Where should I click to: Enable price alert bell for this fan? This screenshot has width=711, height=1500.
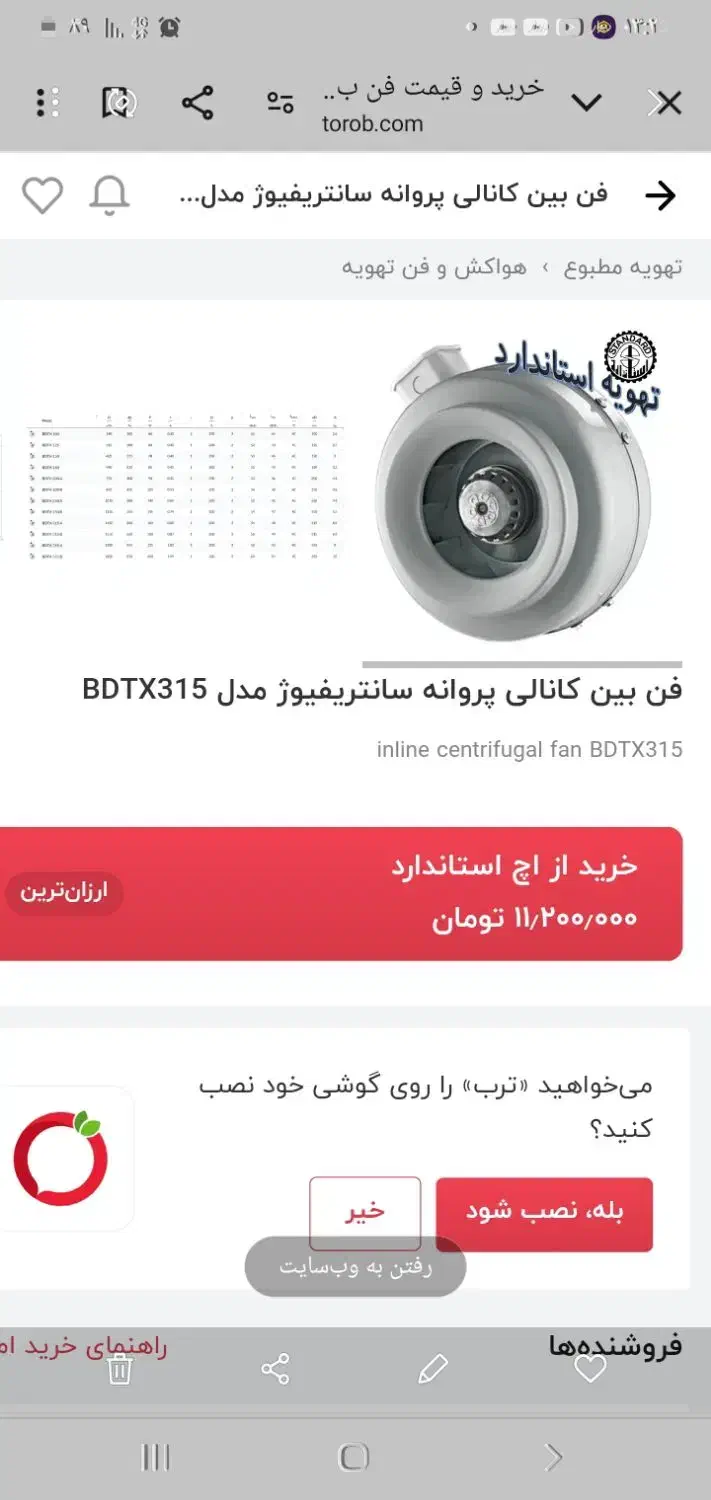110,196
